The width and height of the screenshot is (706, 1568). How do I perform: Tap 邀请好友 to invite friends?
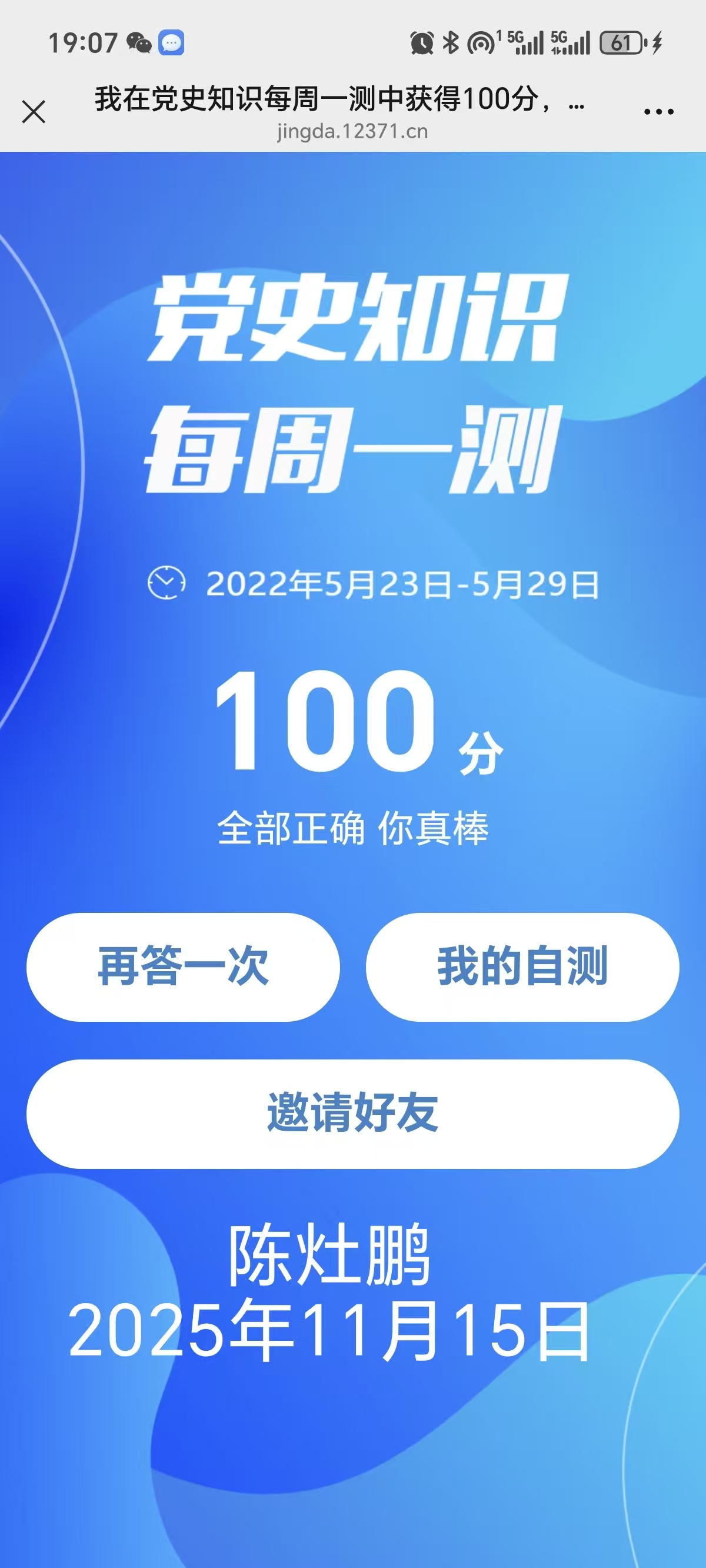(353, 1113)
